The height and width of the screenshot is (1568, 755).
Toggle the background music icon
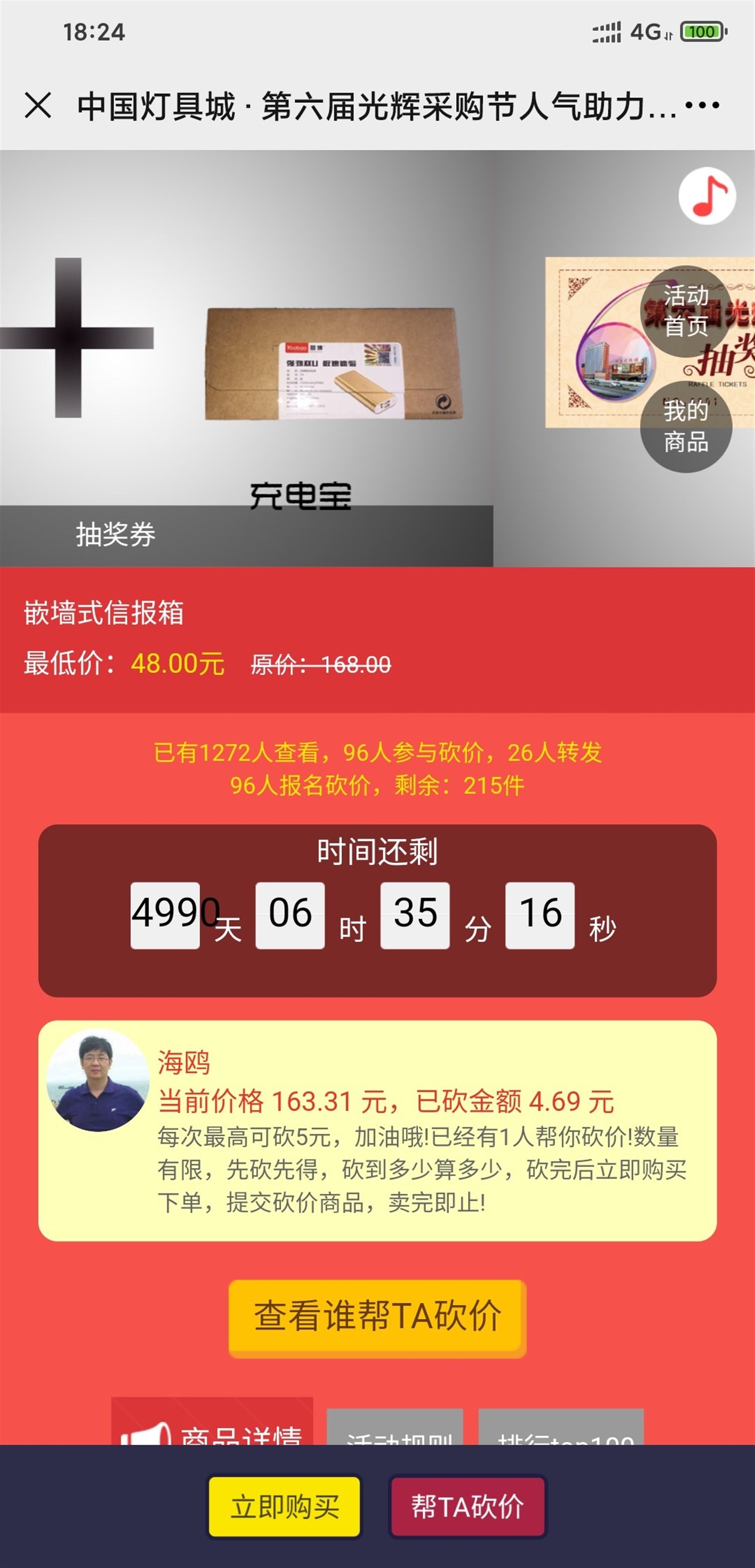(707, 196)
